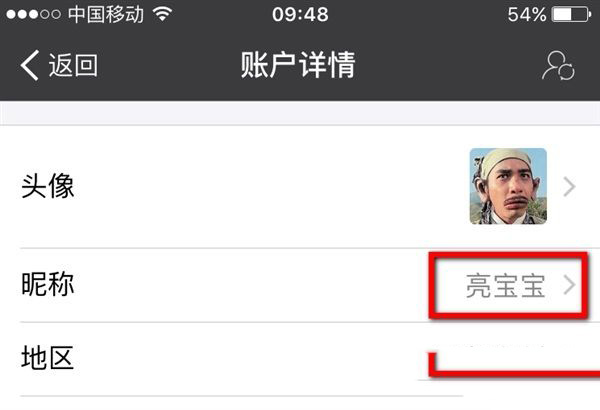Image resolution: width=600 pixels, height=410 pixels.
Task: Open the 头像 avatar row
Action: coord(300,186)
